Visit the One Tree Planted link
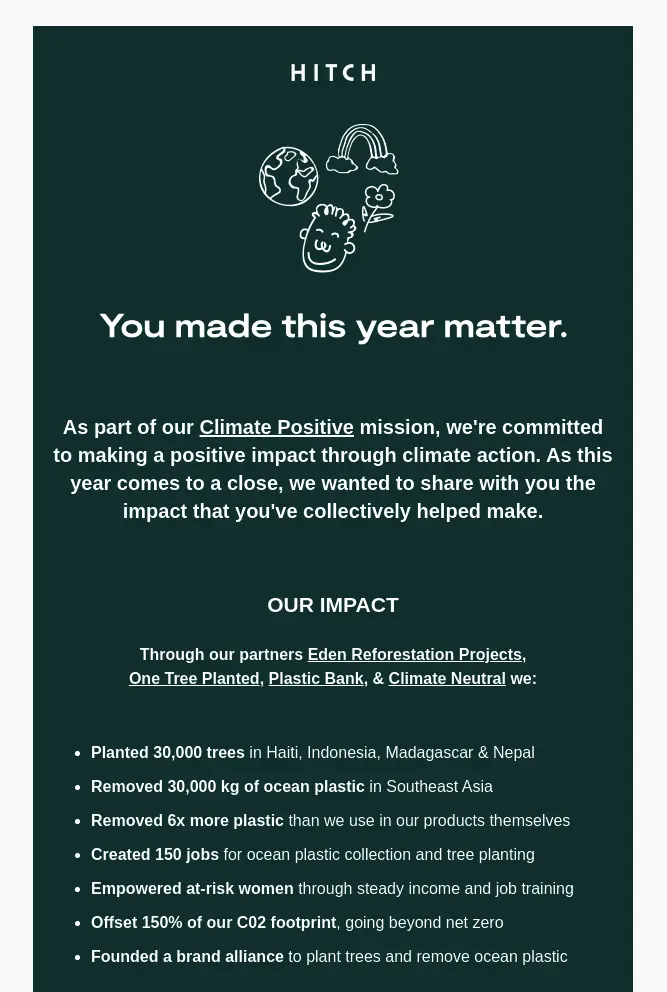667x992 pixels. (x=194, y=678)
